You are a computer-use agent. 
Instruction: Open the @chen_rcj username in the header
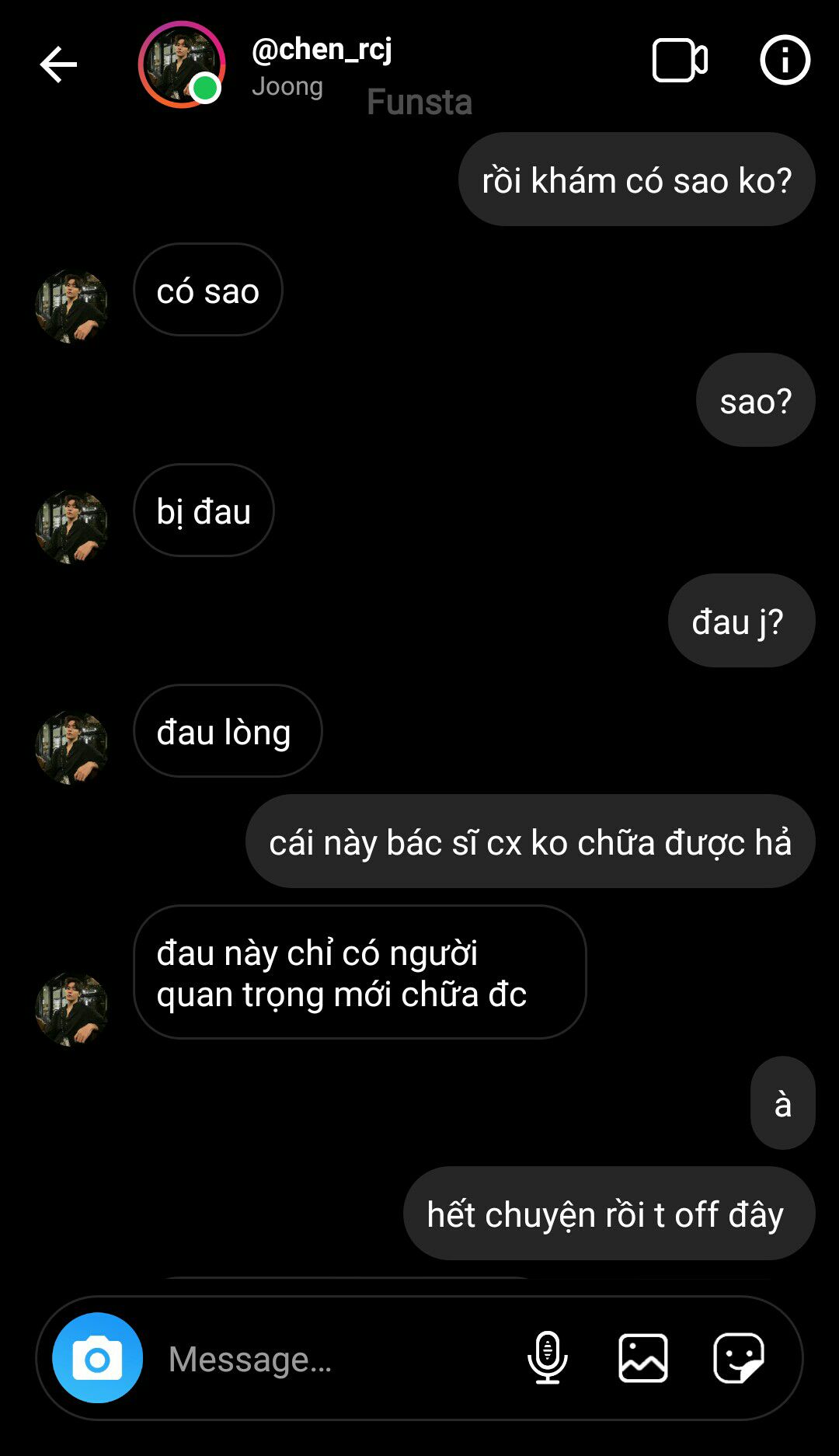322,50
